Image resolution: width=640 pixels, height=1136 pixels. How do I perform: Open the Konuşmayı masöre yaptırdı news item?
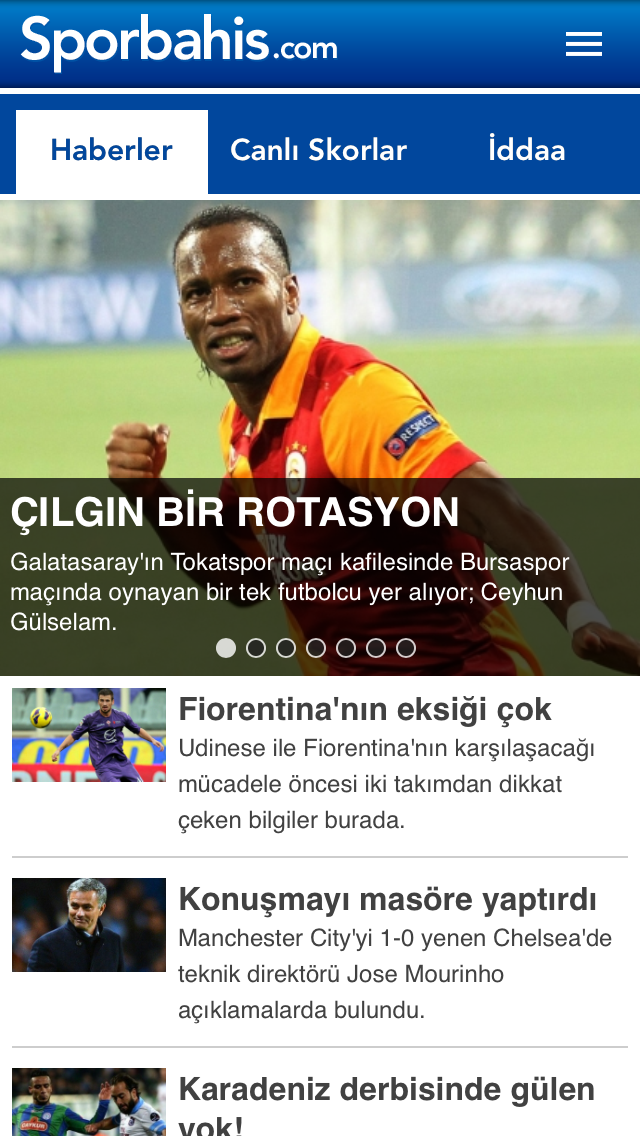(x=387, y=900)
